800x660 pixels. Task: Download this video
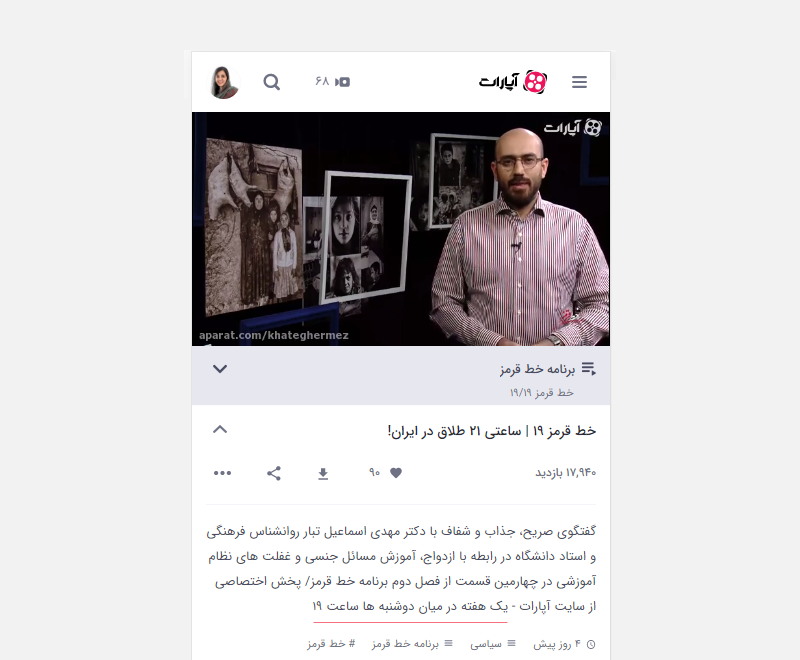point(323,473)
